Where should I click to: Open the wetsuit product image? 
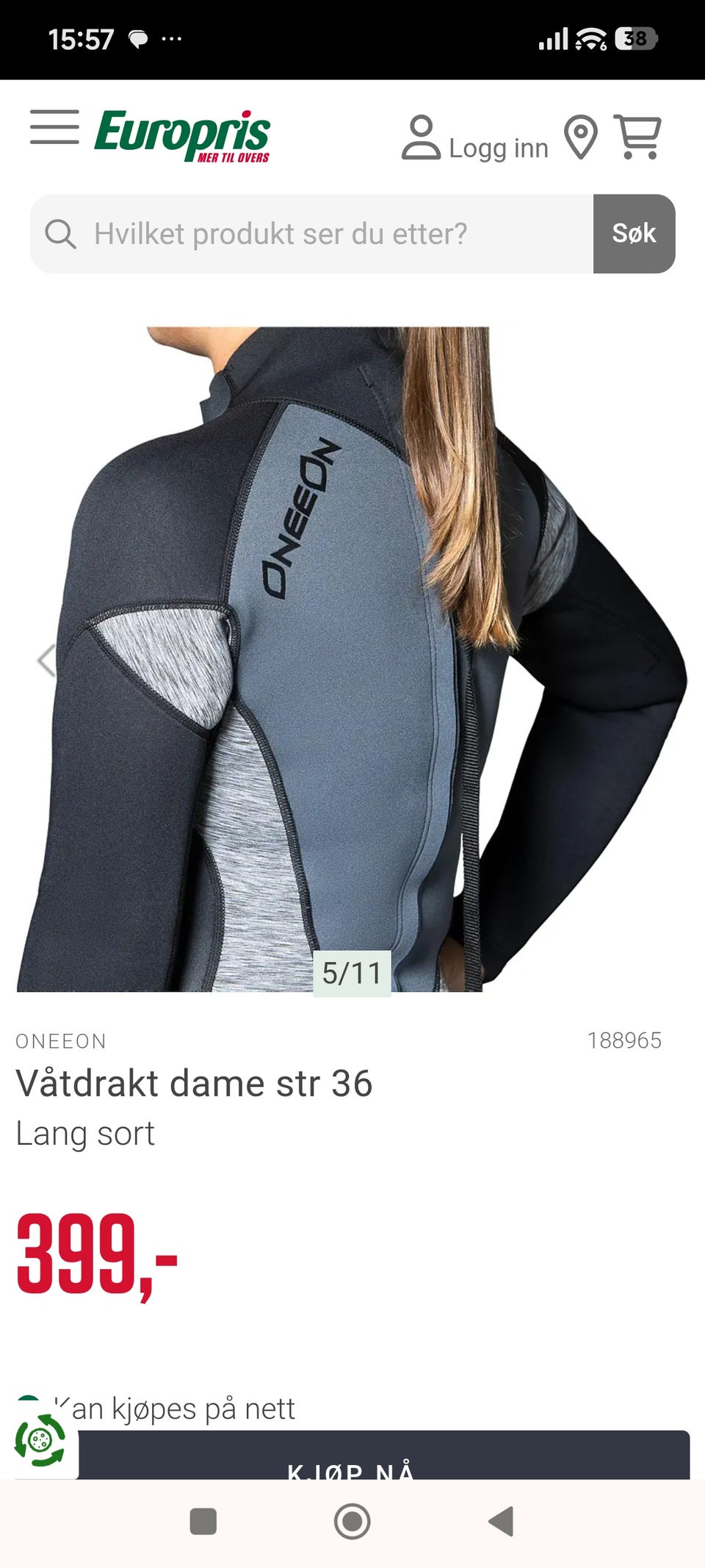pos(352,659)
